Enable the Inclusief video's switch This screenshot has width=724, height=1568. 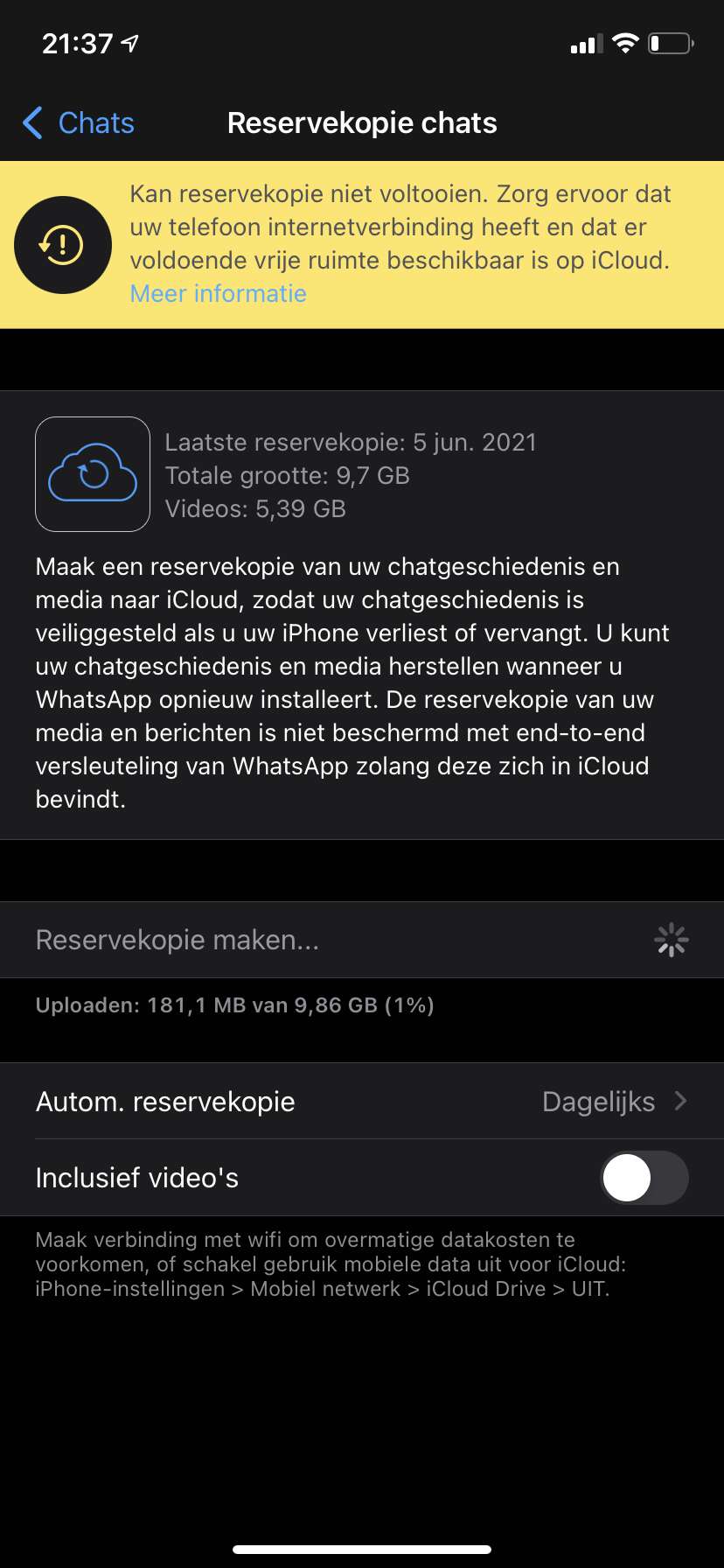pyautogui.click(x=644, y=1178)
